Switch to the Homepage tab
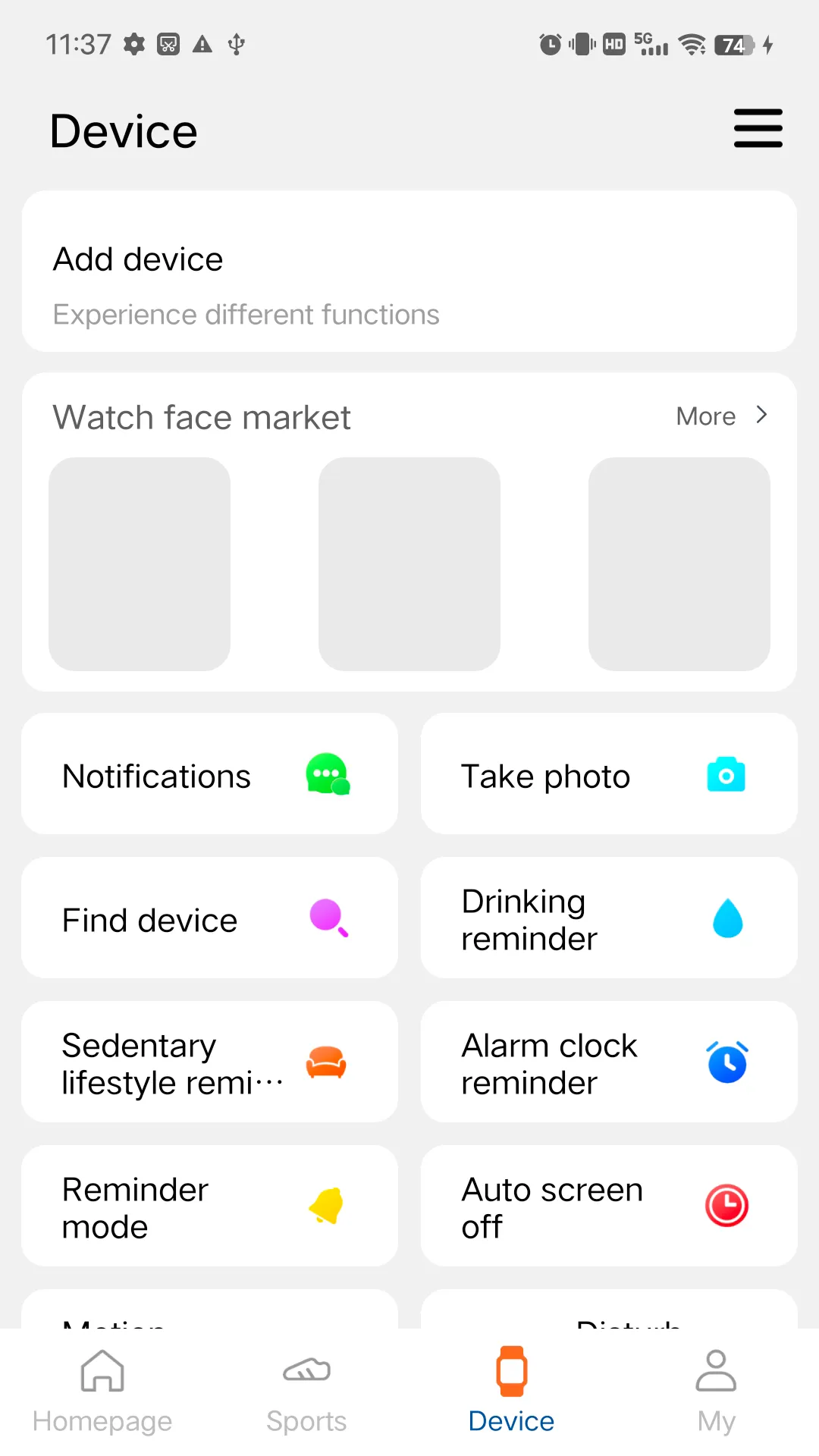819x1456 pixels. pyautogui.click(x=102, y=1388)
